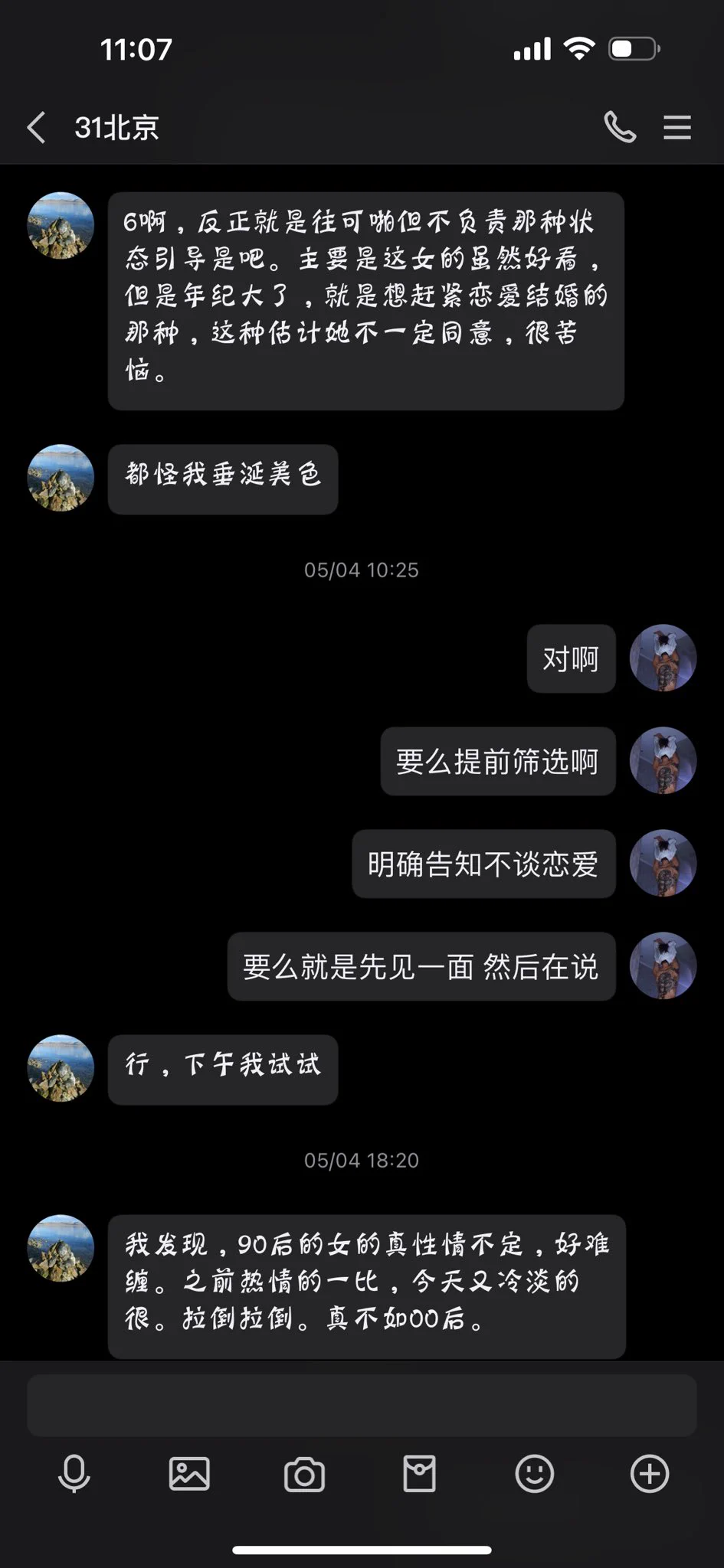Viewport: 724px width, 1568px height.
Task: Open the camera to take a photo
Action: pyautogui.click(x=304, y=1475)
